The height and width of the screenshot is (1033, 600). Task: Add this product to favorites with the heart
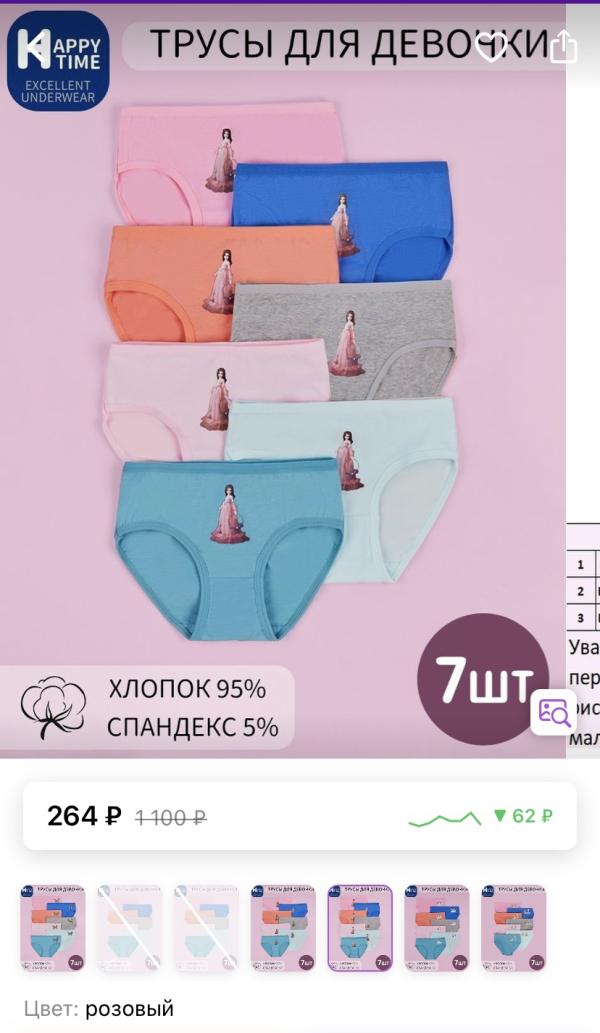491,47
